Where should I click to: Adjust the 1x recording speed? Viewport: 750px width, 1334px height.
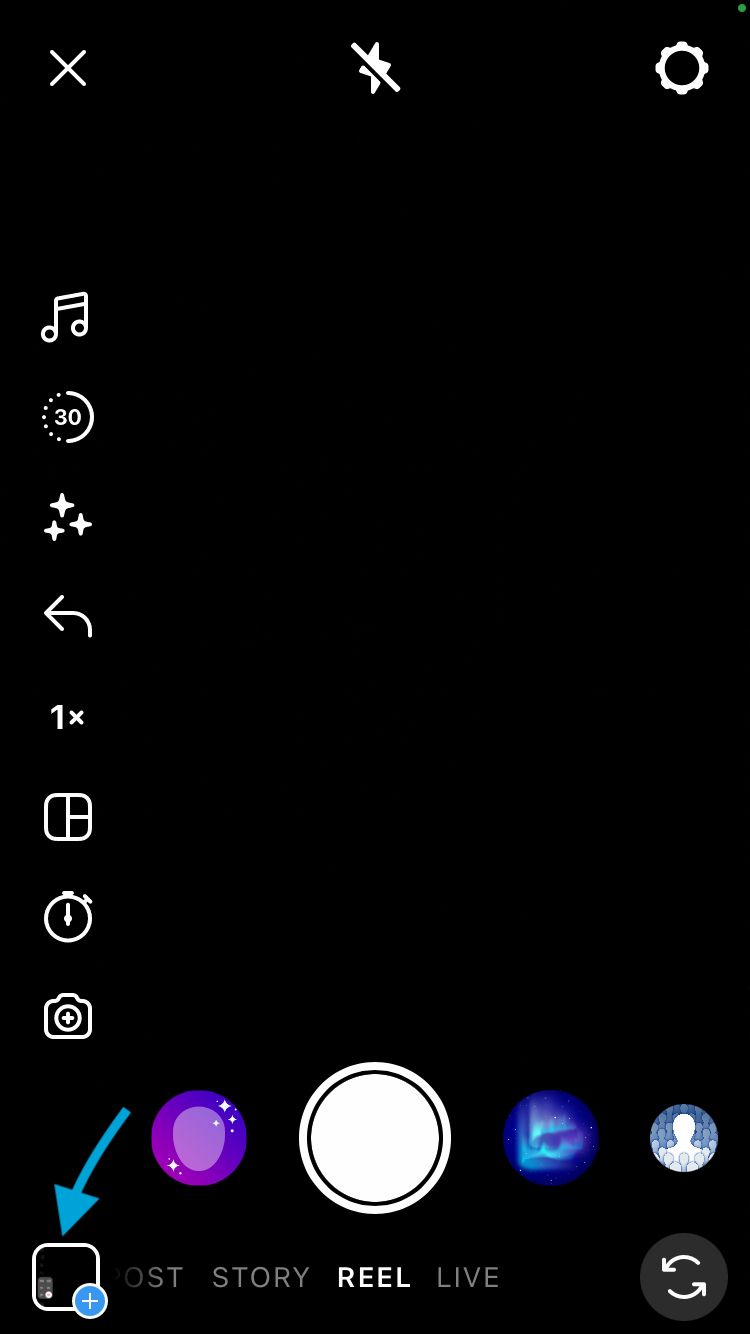(x=67, y=717)
